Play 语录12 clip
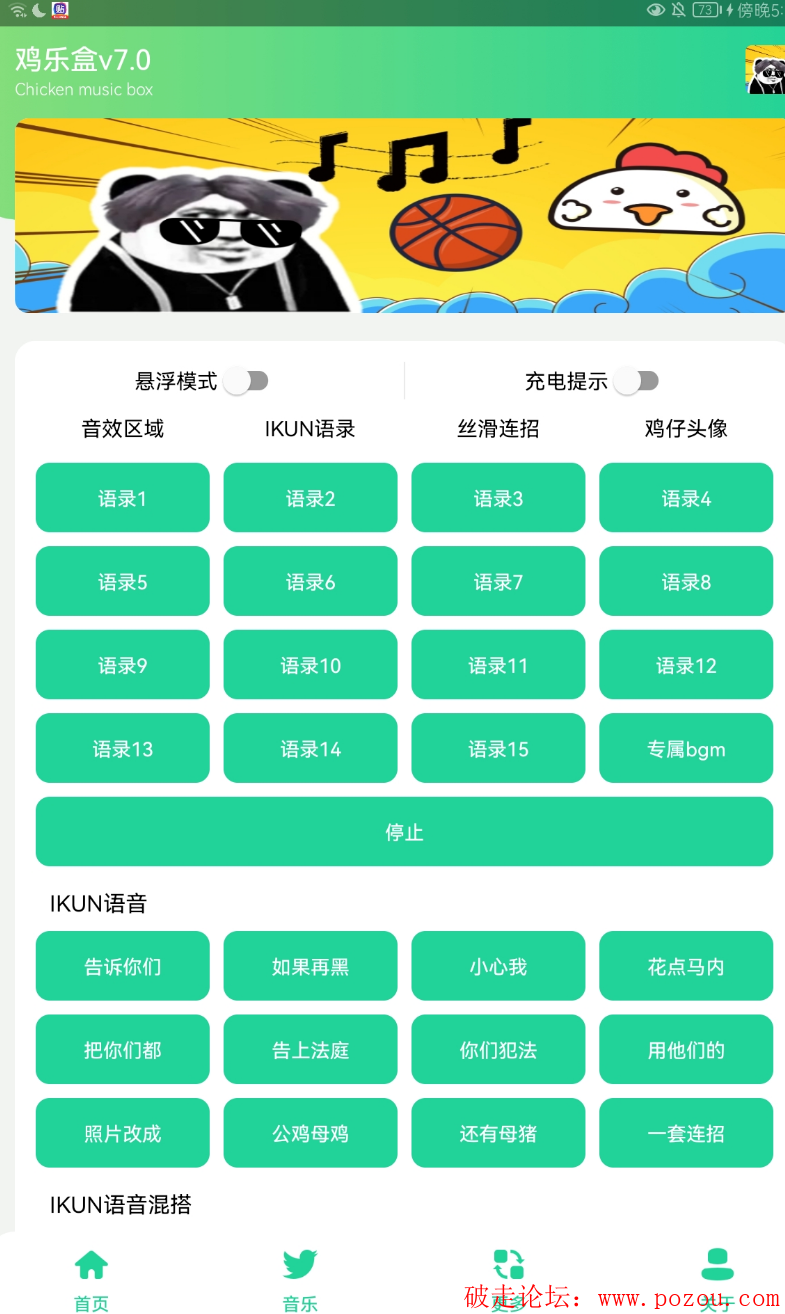This screenshot has height=1314, width=785. click(x=686, y=665)
